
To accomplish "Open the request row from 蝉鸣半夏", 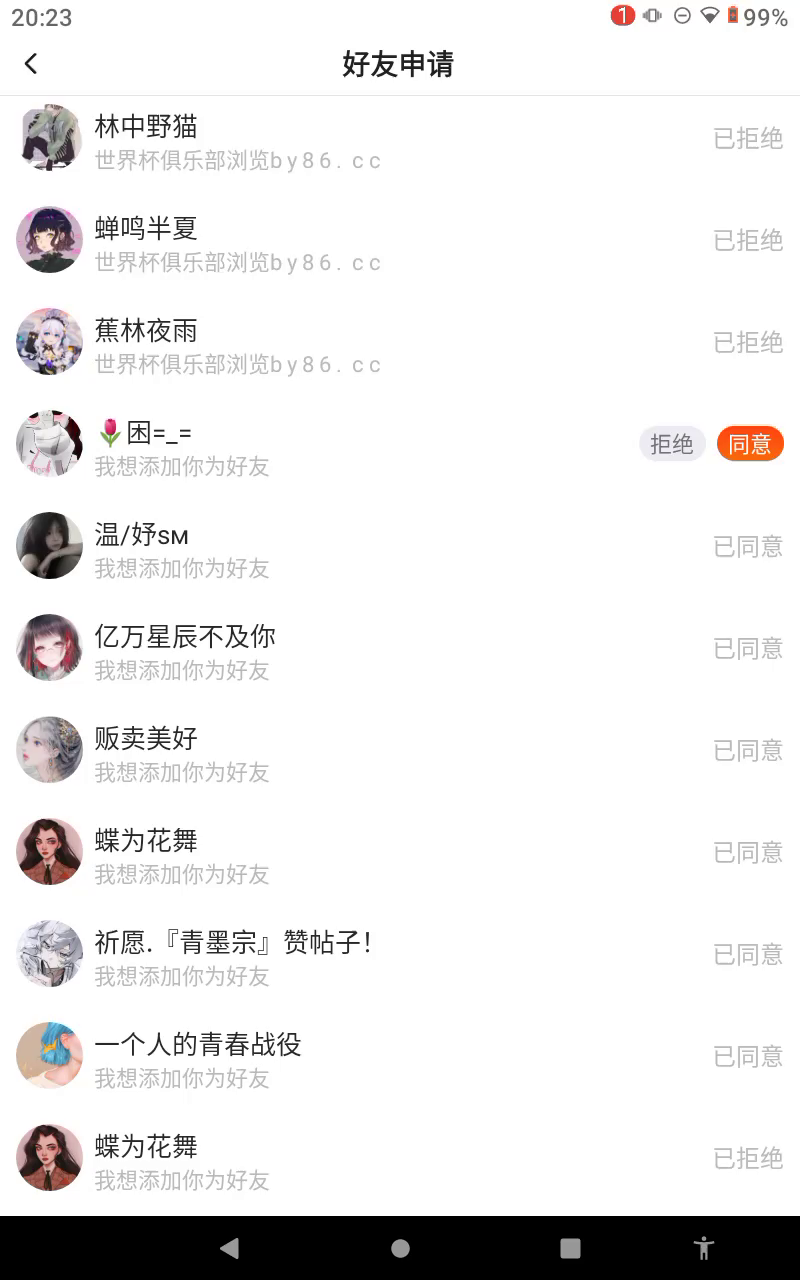I will tap(400, 240).
